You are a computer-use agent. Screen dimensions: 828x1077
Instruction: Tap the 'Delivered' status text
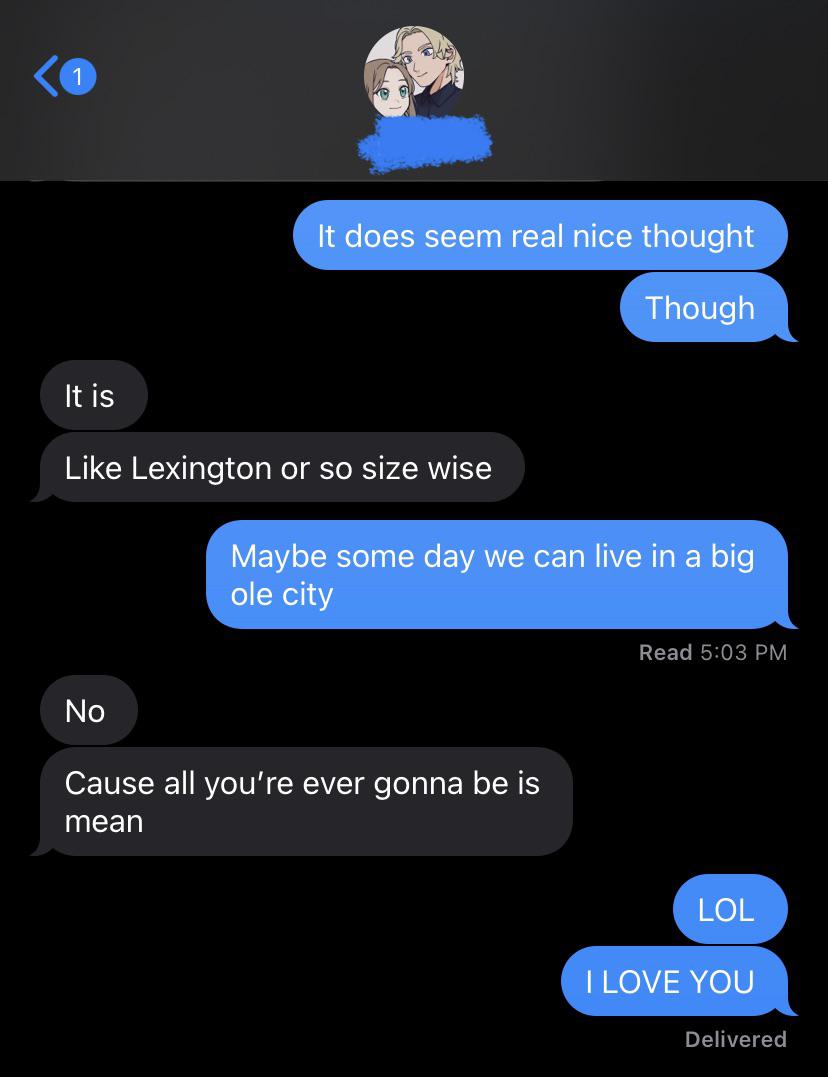click(x=736, y=1039)
